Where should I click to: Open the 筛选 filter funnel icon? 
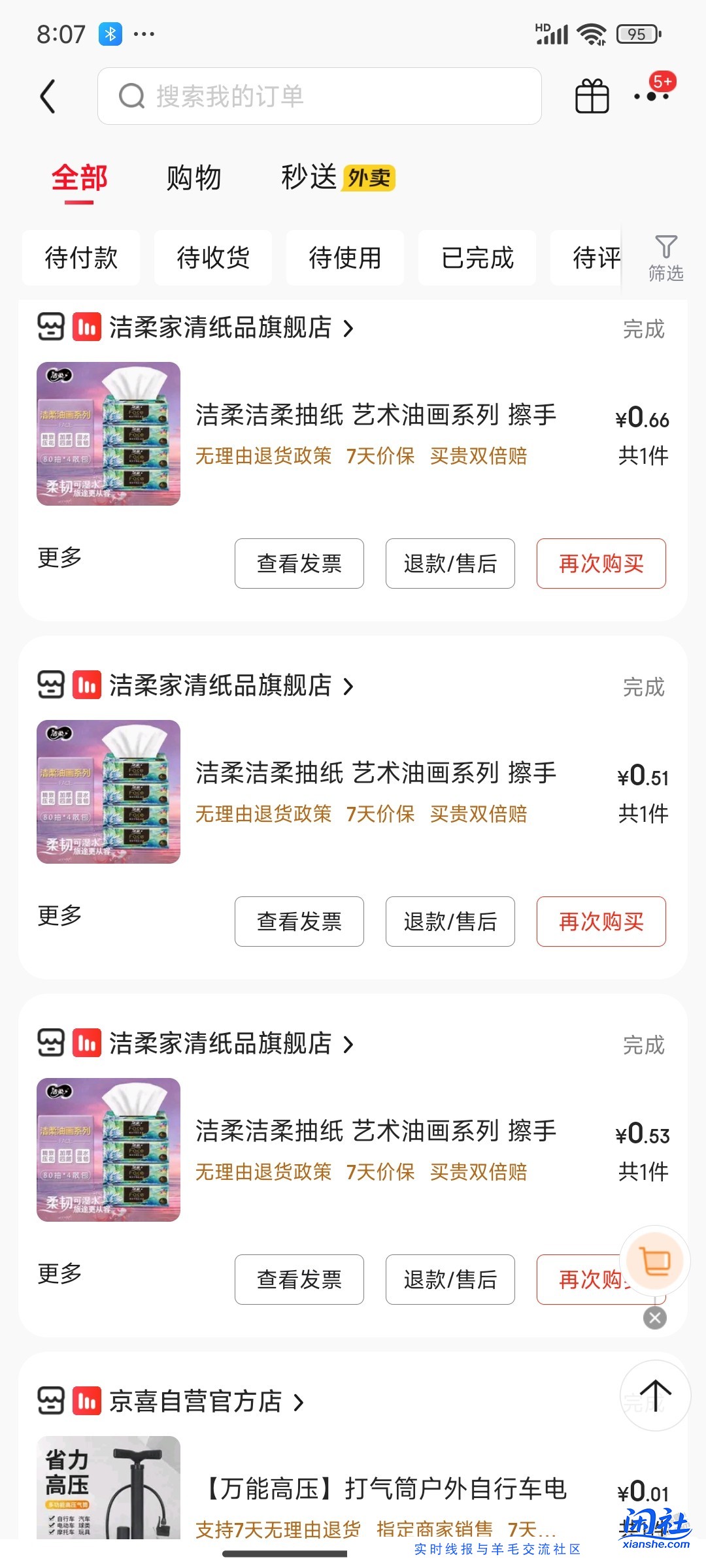[666, 257]
